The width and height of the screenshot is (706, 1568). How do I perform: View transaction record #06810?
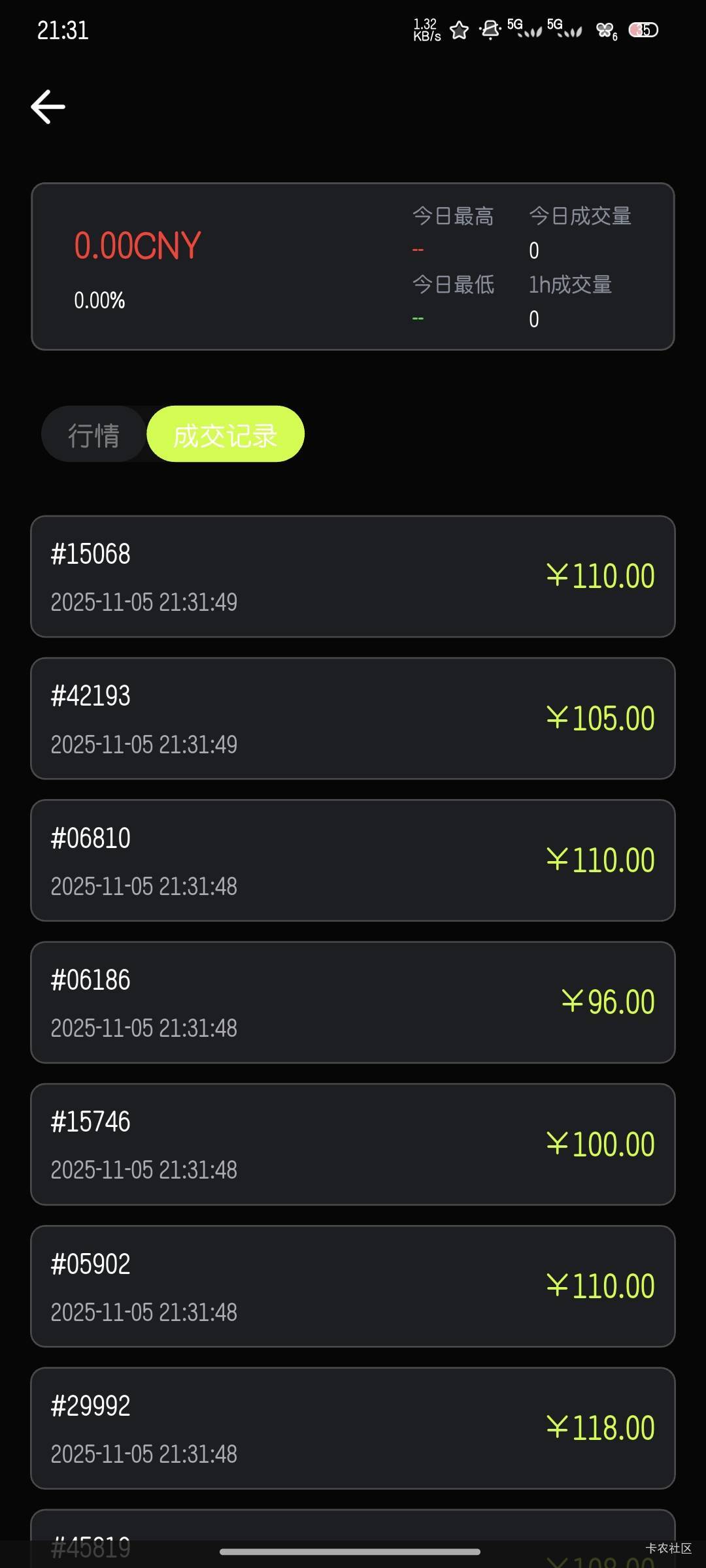pyautogui.click(x=353, y=860)
